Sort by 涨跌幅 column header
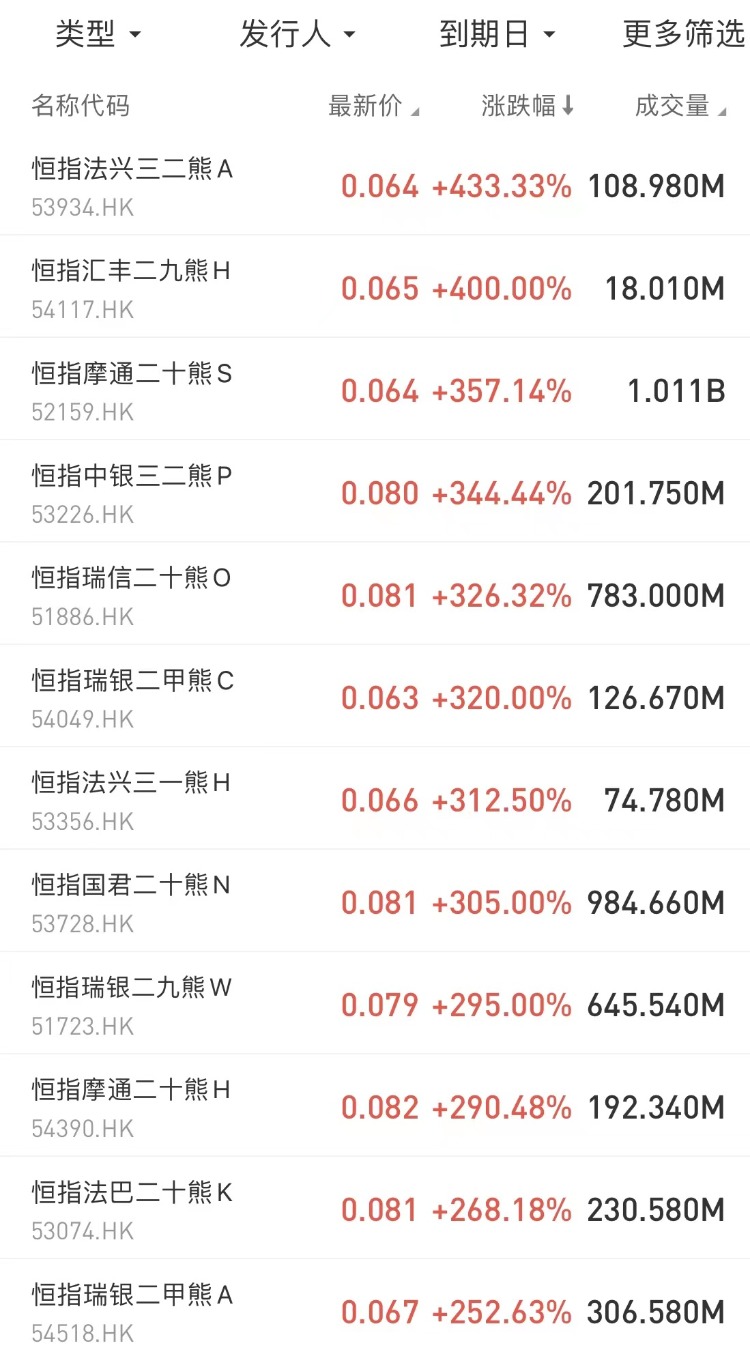Viewport: 750px width, 1352px height. (x=528, y=106)
